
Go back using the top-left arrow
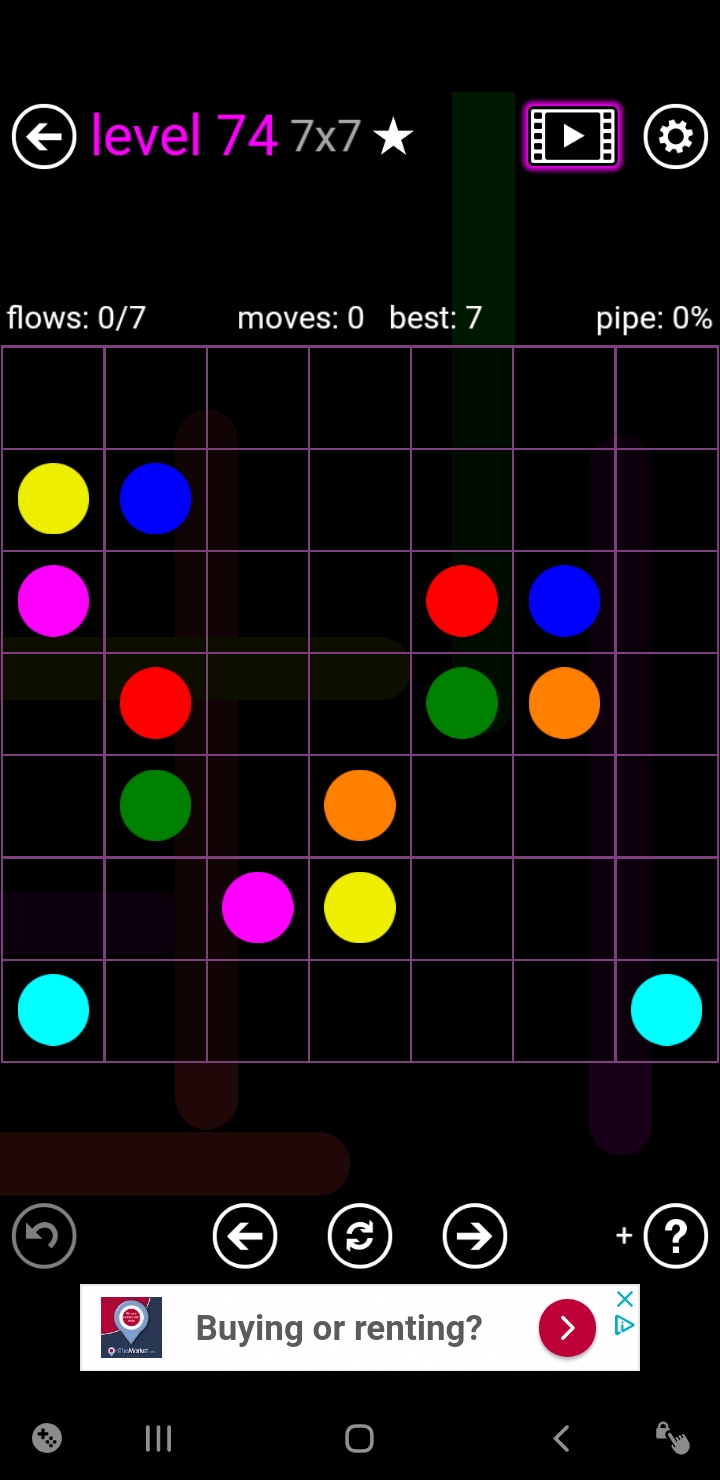pos(44,136)
